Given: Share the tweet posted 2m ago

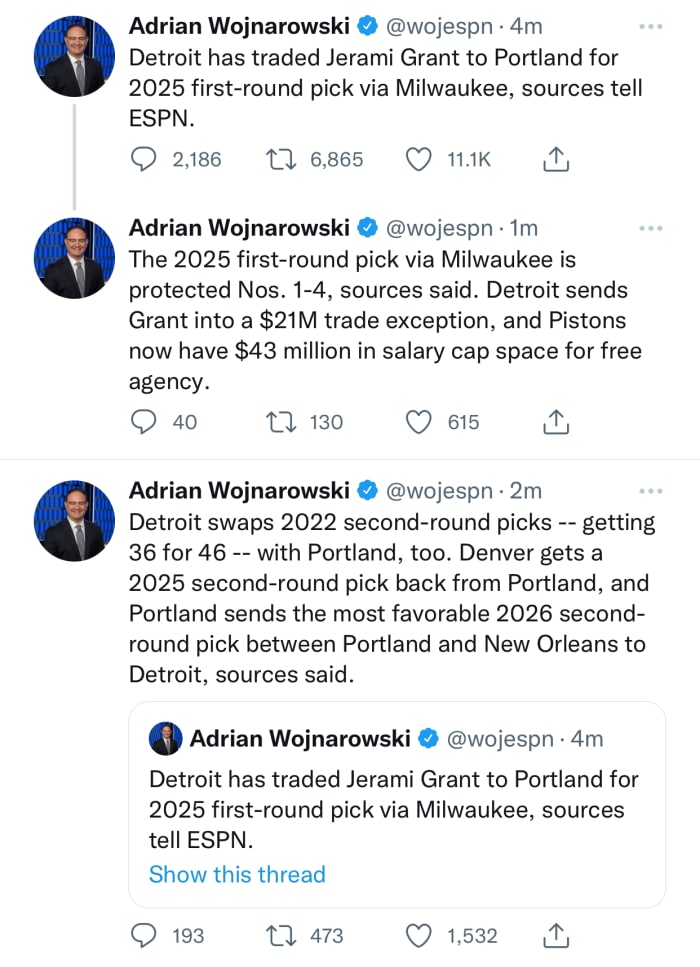Looking at the screenshot, I should 556,935.
